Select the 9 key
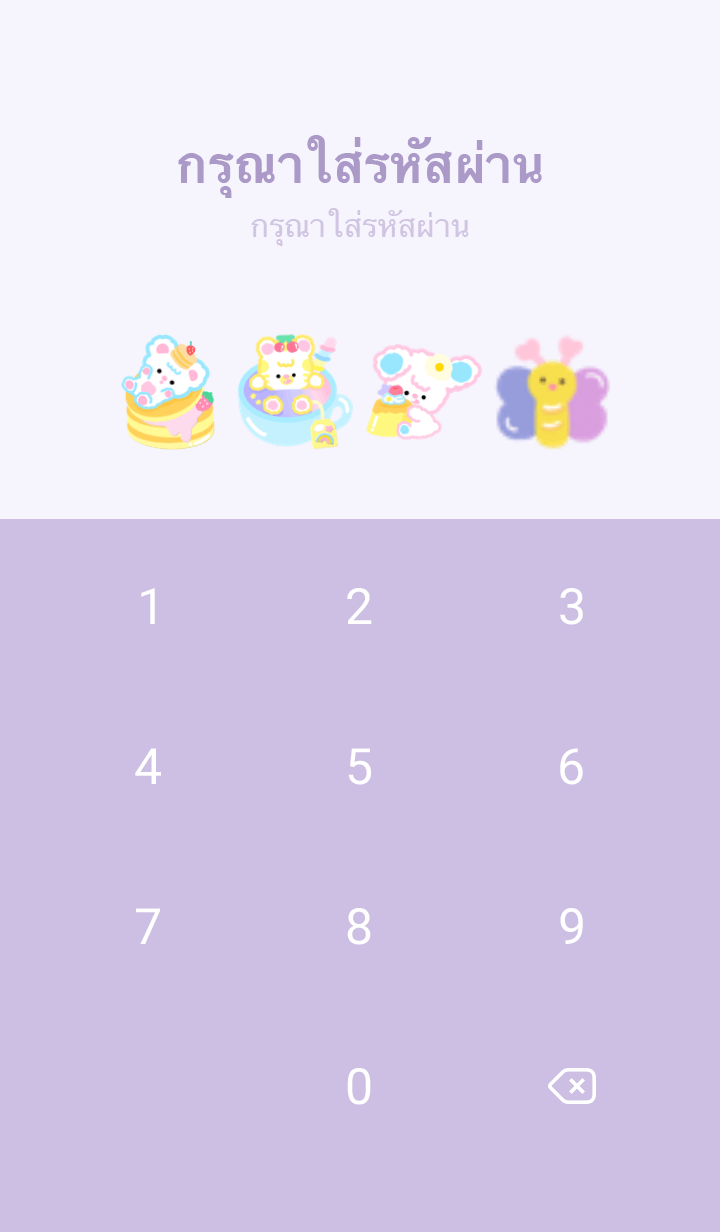 tap(571, 927)
